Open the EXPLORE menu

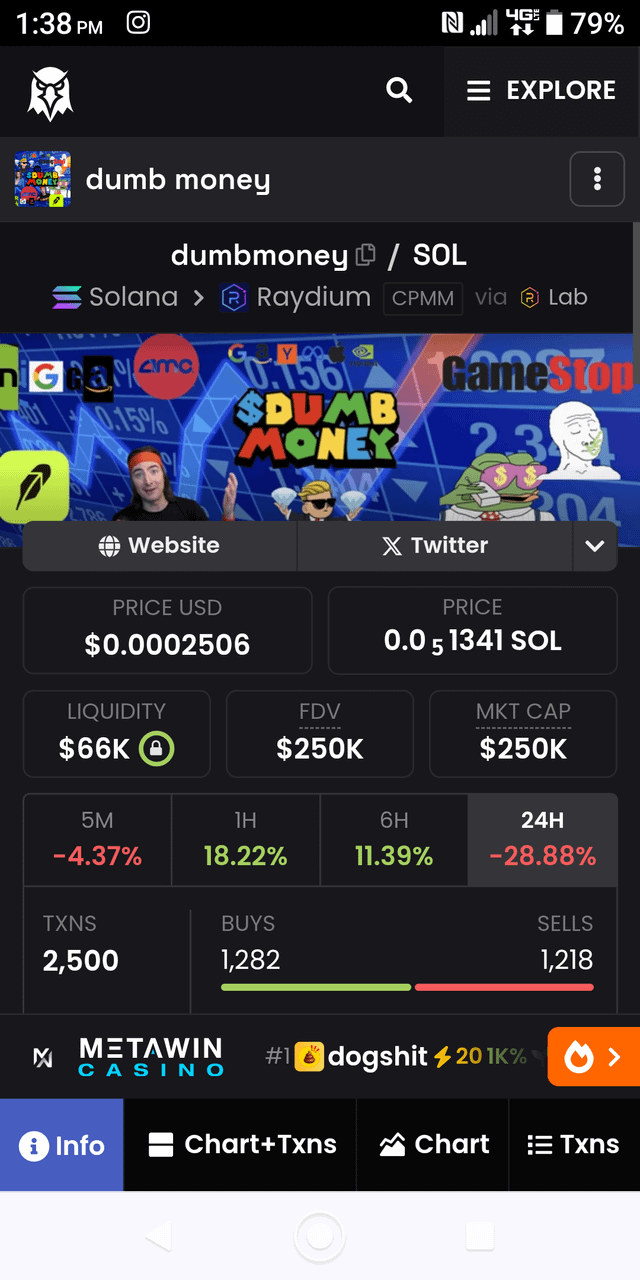(541, 90)
